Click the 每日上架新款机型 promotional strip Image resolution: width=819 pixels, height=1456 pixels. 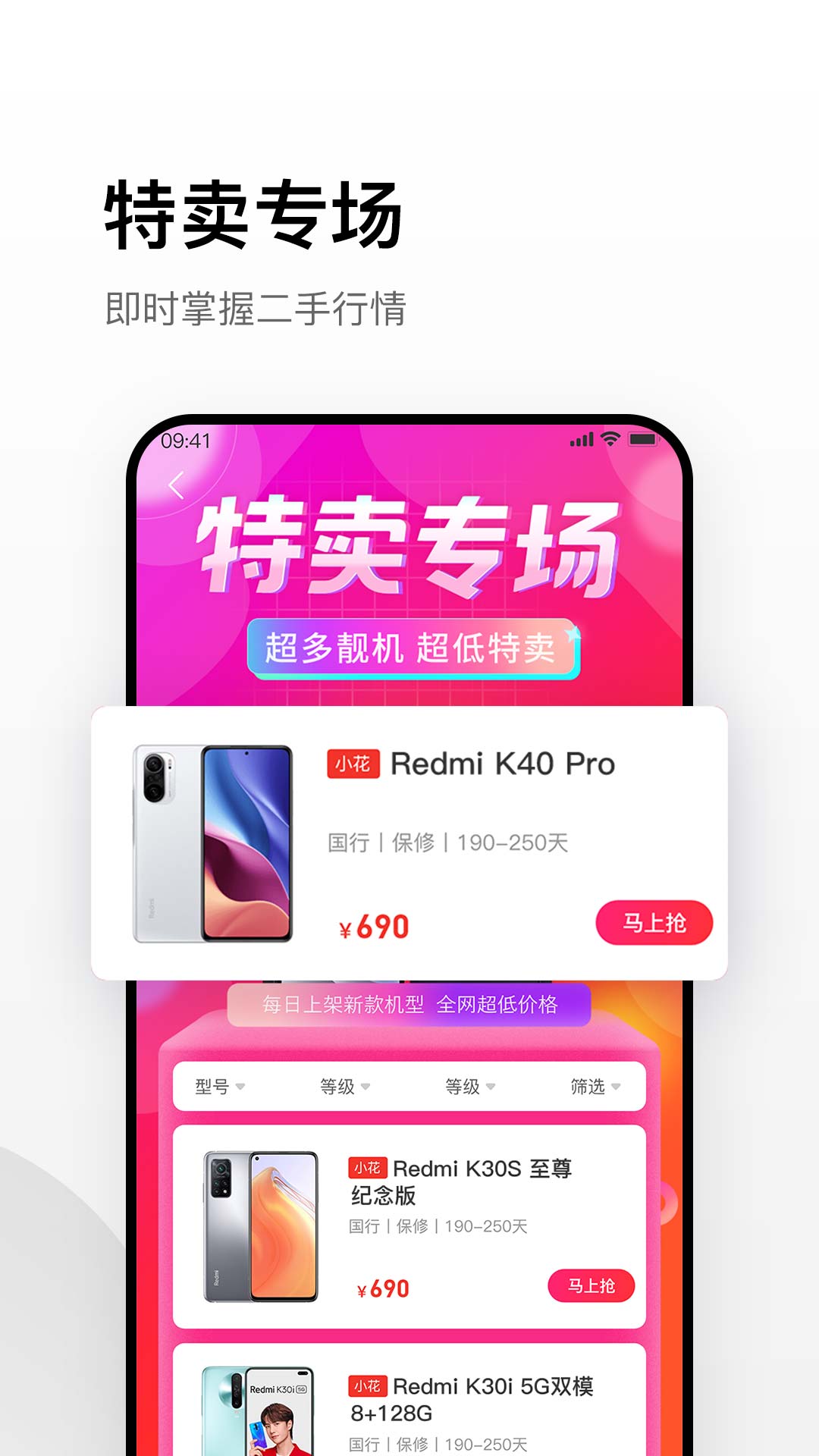[409, 1006]
